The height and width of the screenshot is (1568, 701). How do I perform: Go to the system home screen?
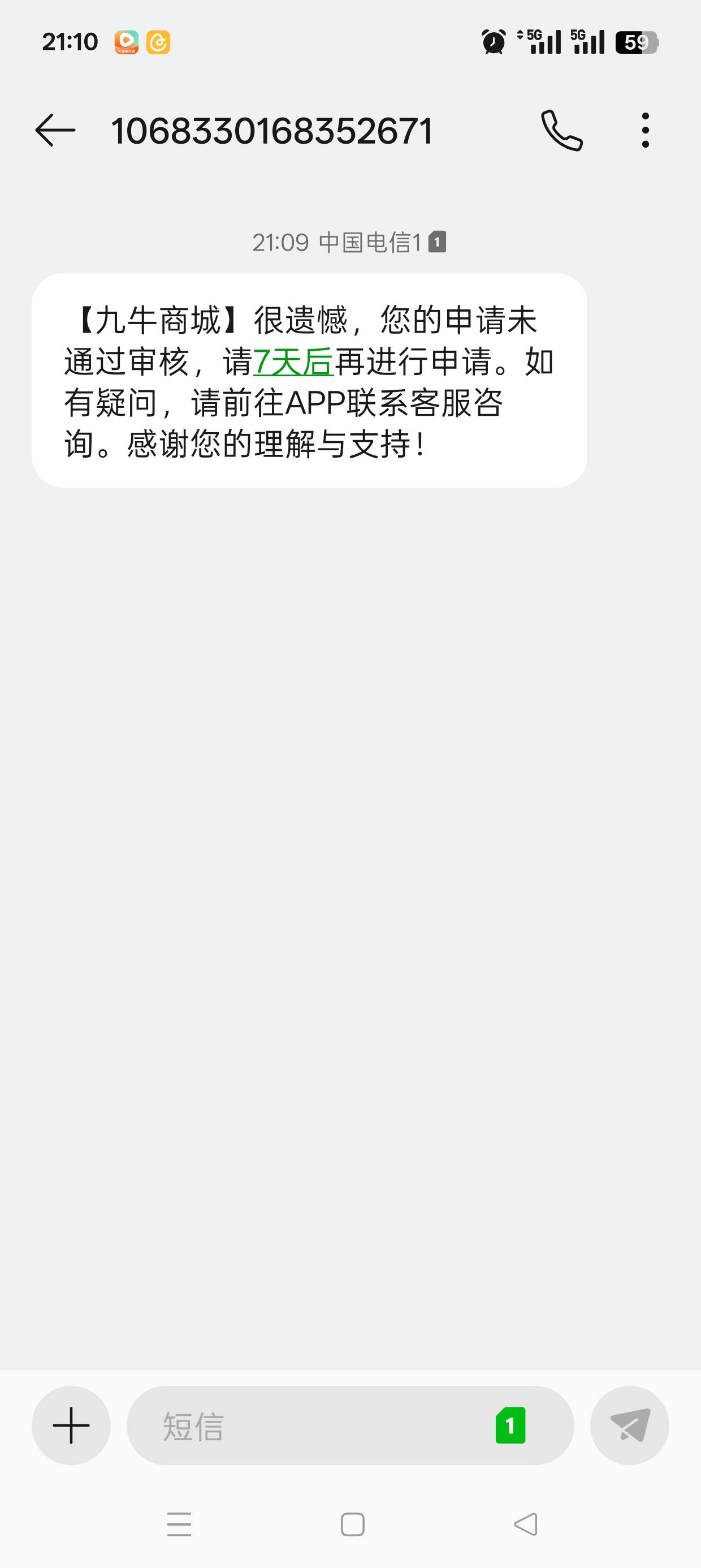click(x=353, y=1524)
